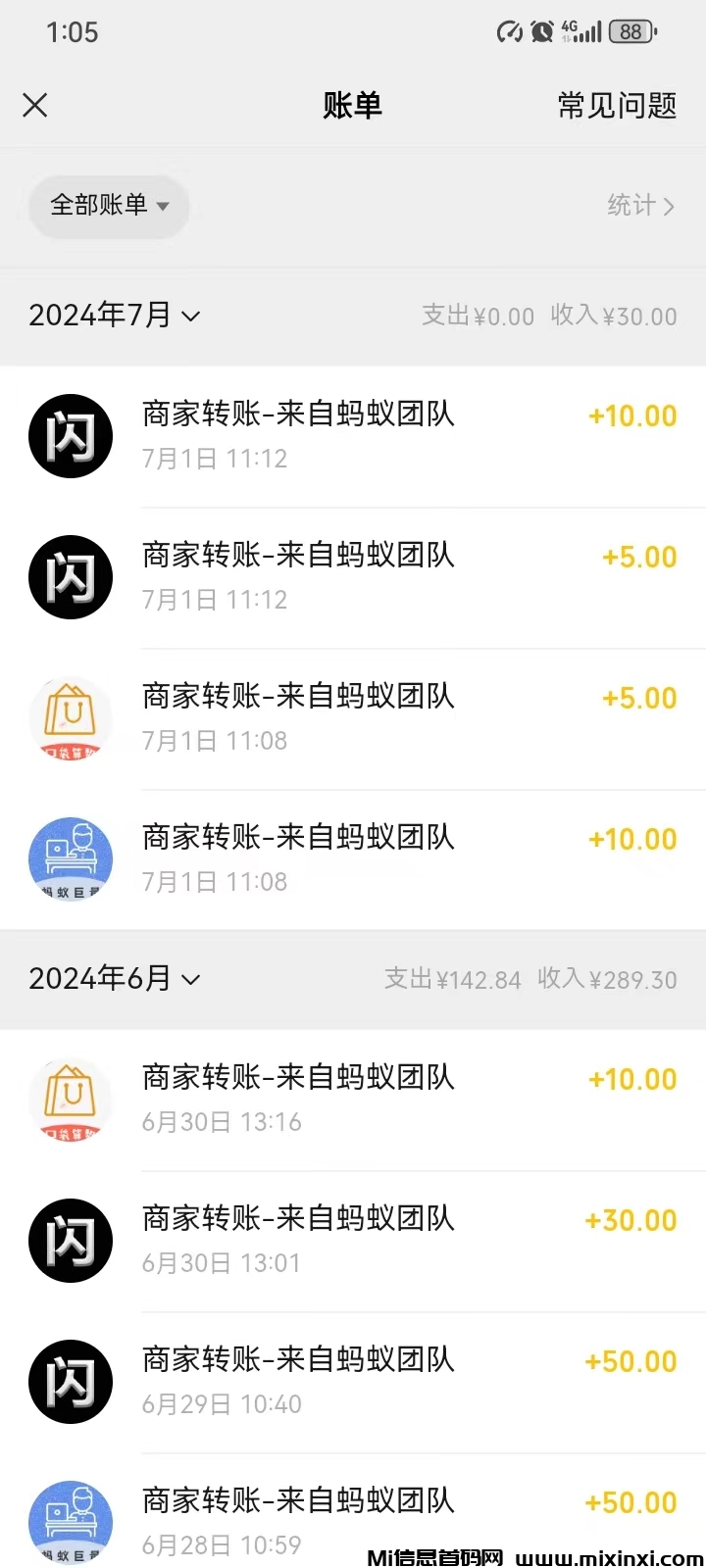This screenshot has width=706, height=1568.
Task: Open 常见问题 help page
Action: tap(616, 106)
